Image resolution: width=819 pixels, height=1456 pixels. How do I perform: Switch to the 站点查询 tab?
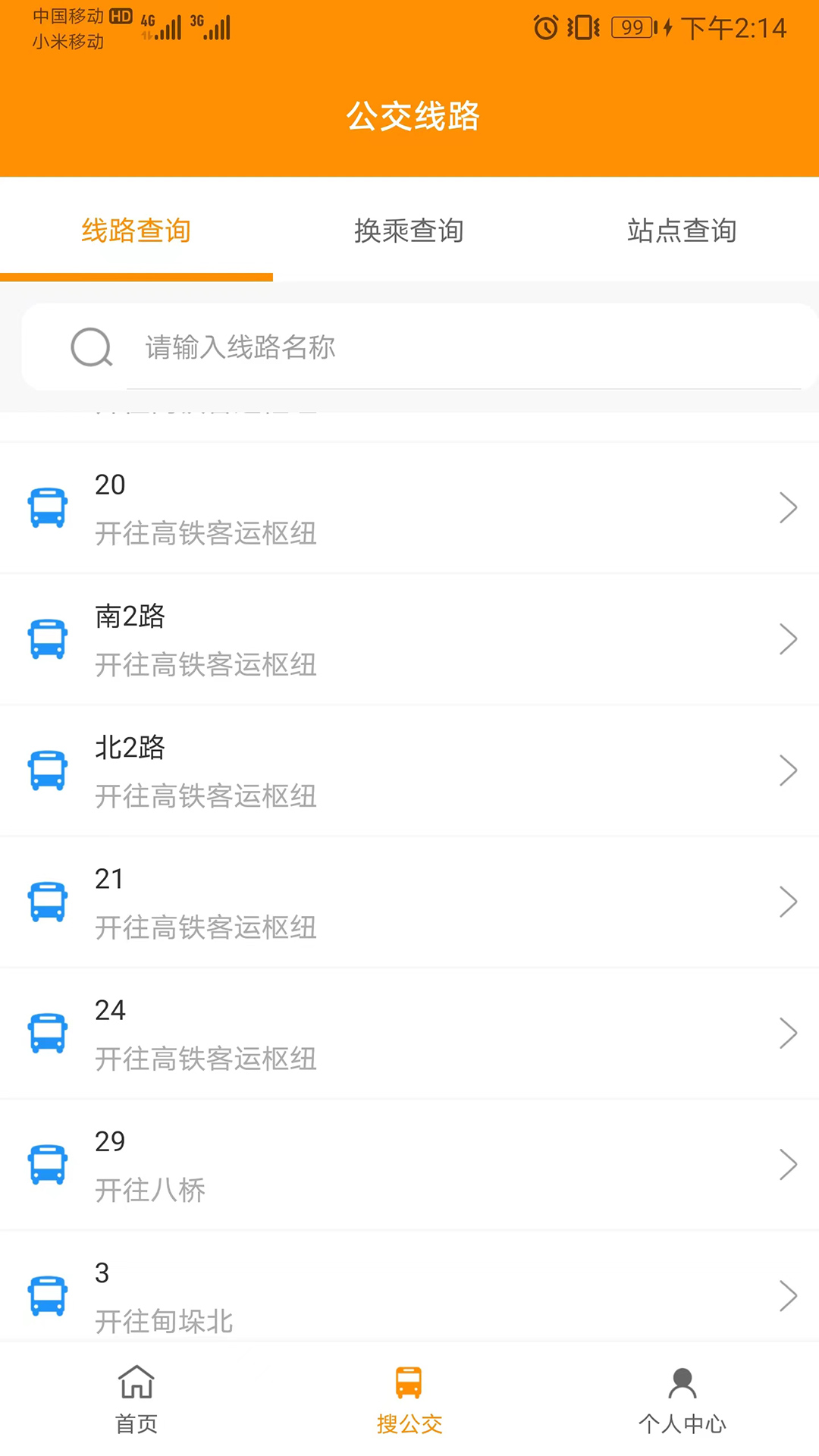click(x=682, y=231)
